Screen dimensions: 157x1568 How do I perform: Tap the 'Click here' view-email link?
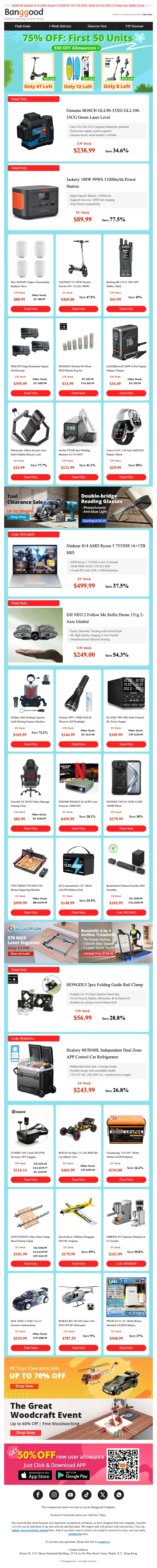pos(147,15)
